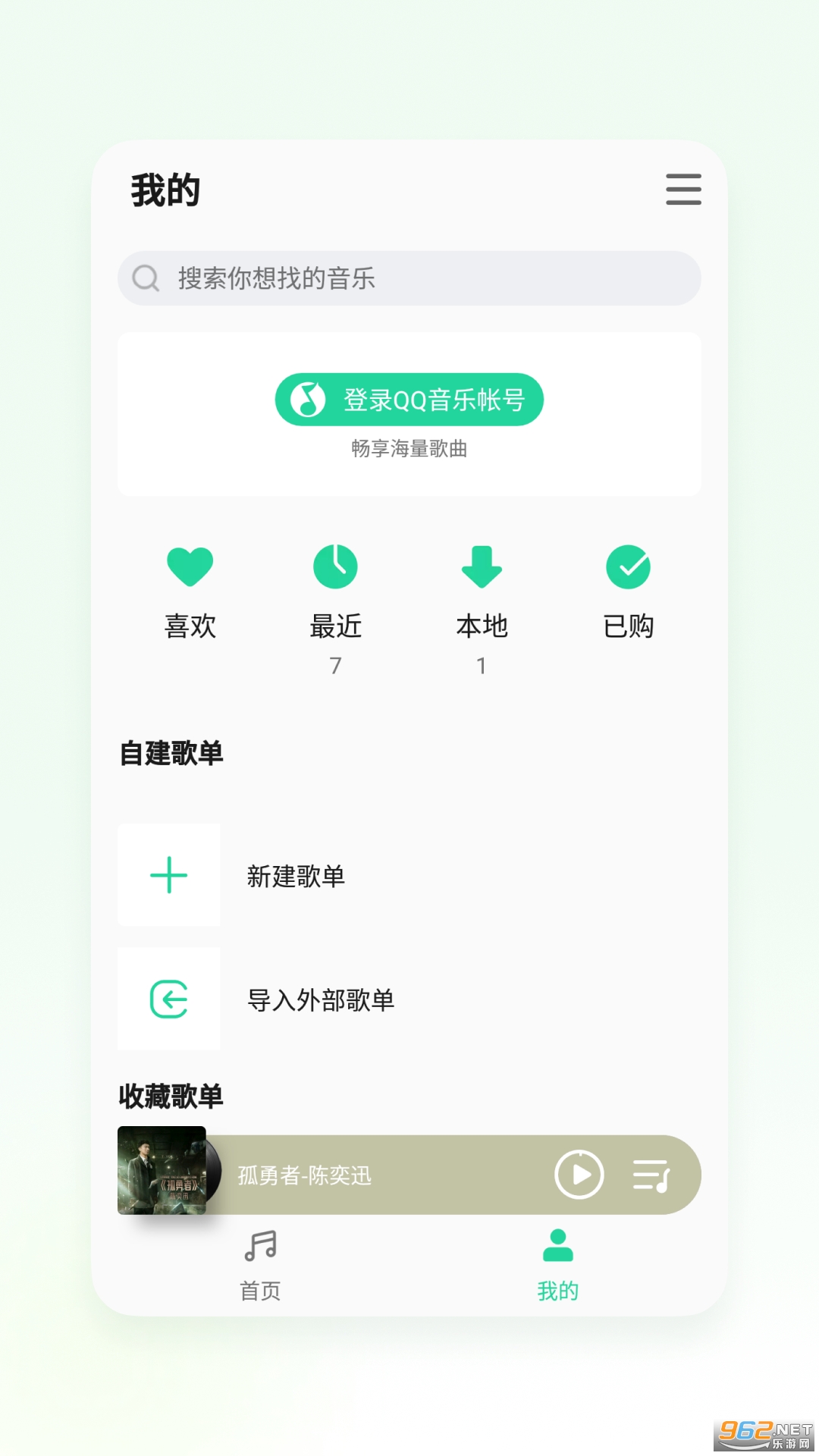This screenshot has width=819, height=1456.
Task: Open the hamburger menu
Action: (683, 189)
